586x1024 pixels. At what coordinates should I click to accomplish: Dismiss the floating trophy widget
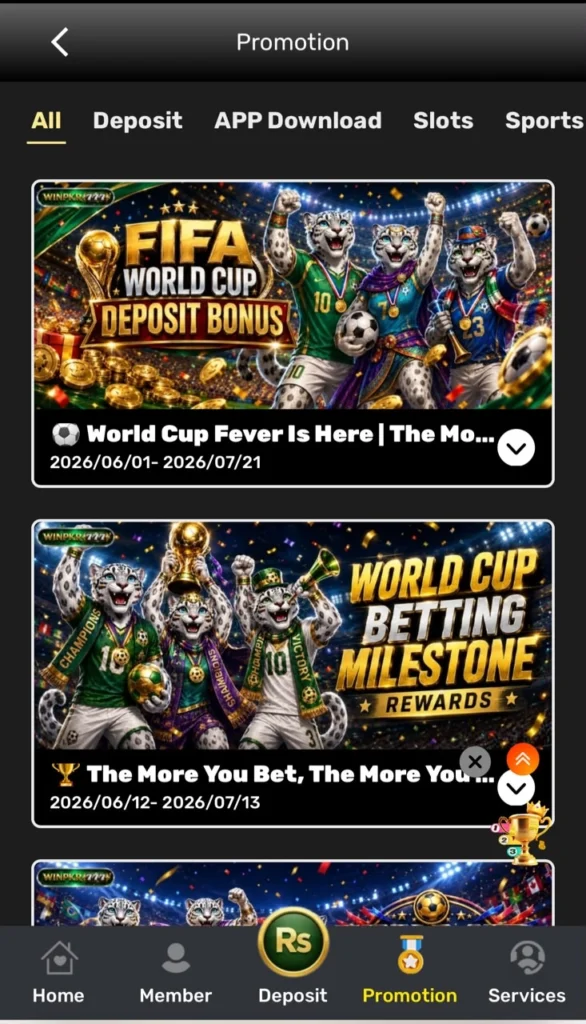click(x=475, y=761)
